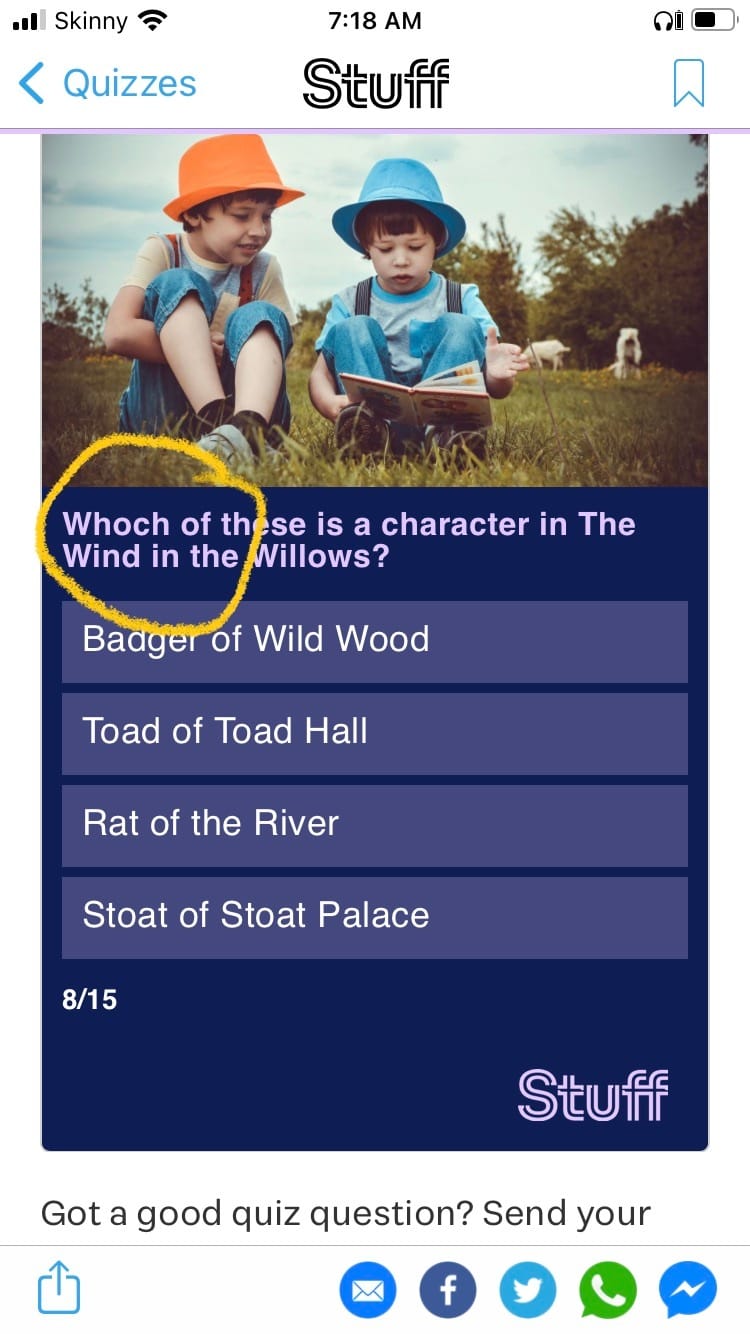Share the quiz via email
The width and height of the screenshot is (750, 1334).
tap(368, 1290)
